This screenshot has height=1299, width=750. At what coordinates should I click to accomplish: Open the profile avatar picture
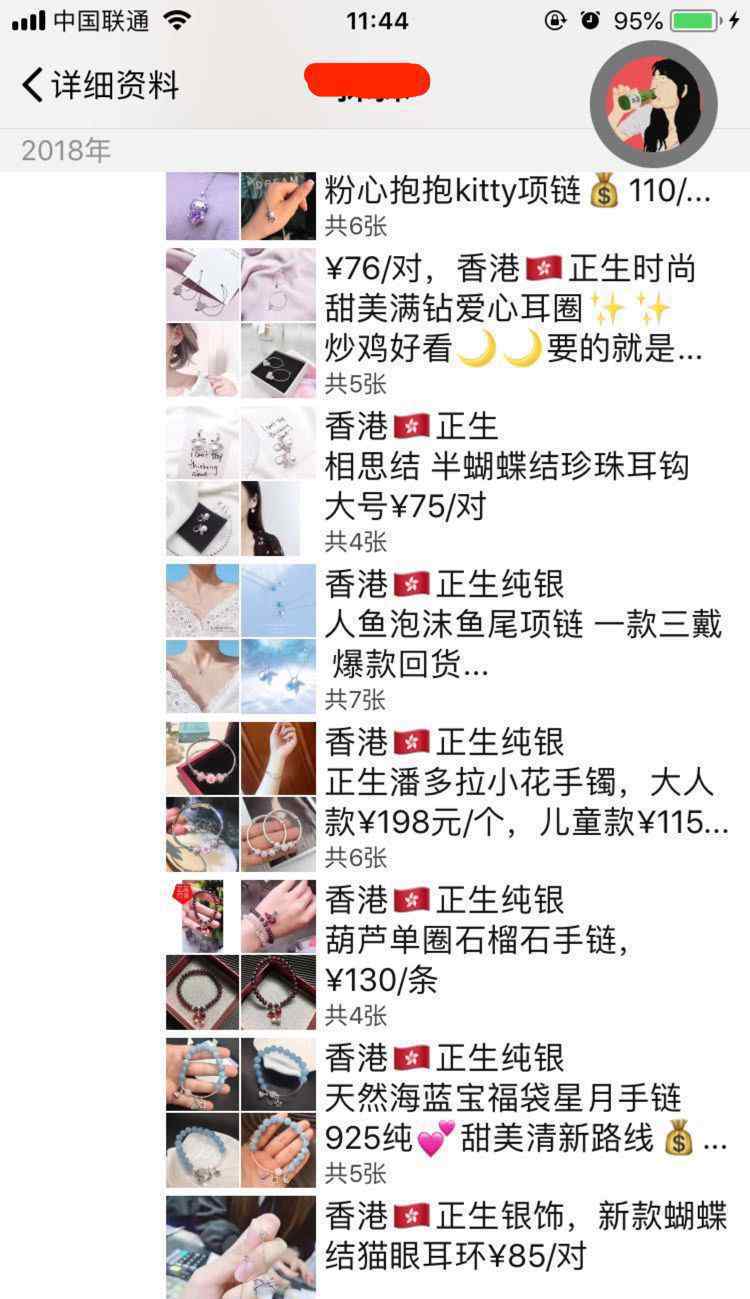[x=653, y=104]
